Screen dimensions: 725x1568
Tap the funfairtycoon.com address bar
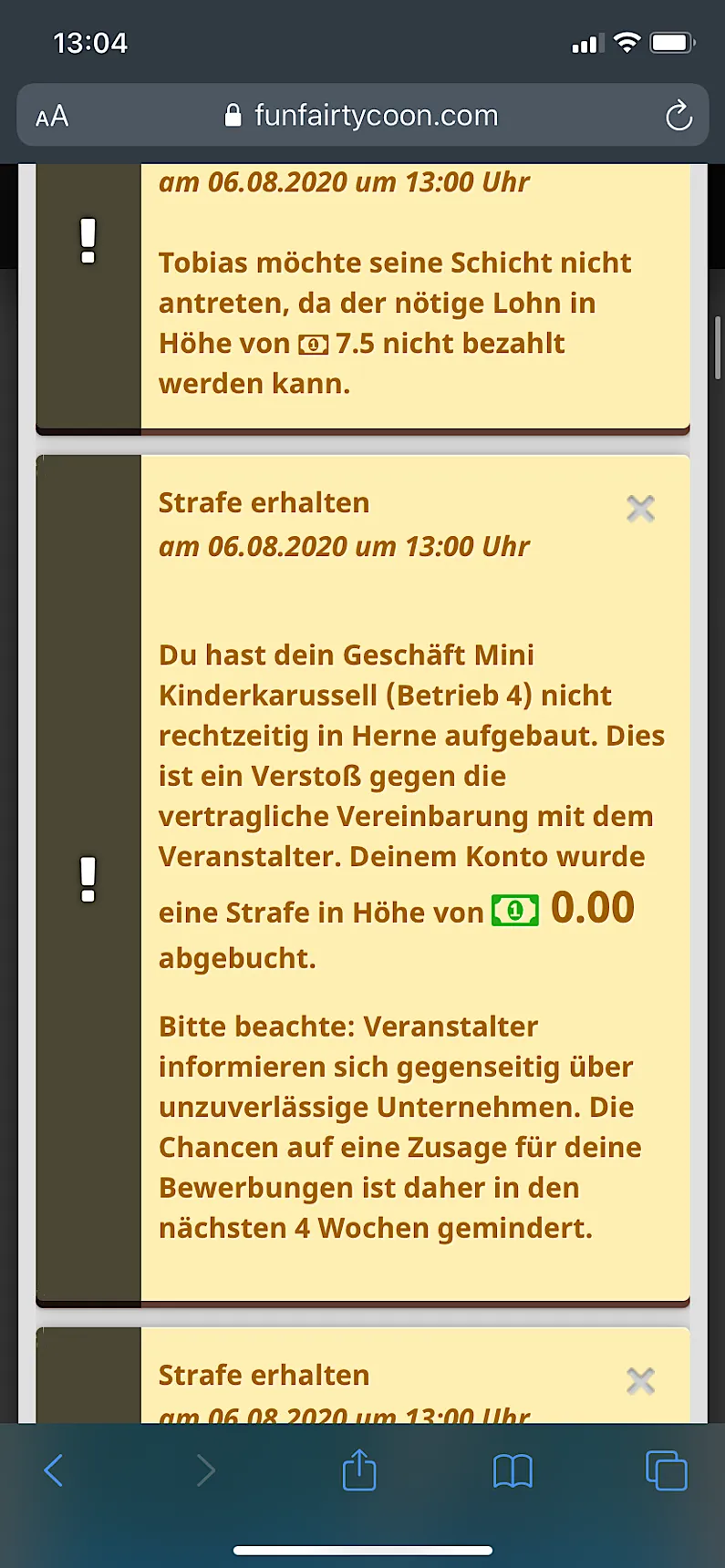pyautogui.click(x=362, y=116)
